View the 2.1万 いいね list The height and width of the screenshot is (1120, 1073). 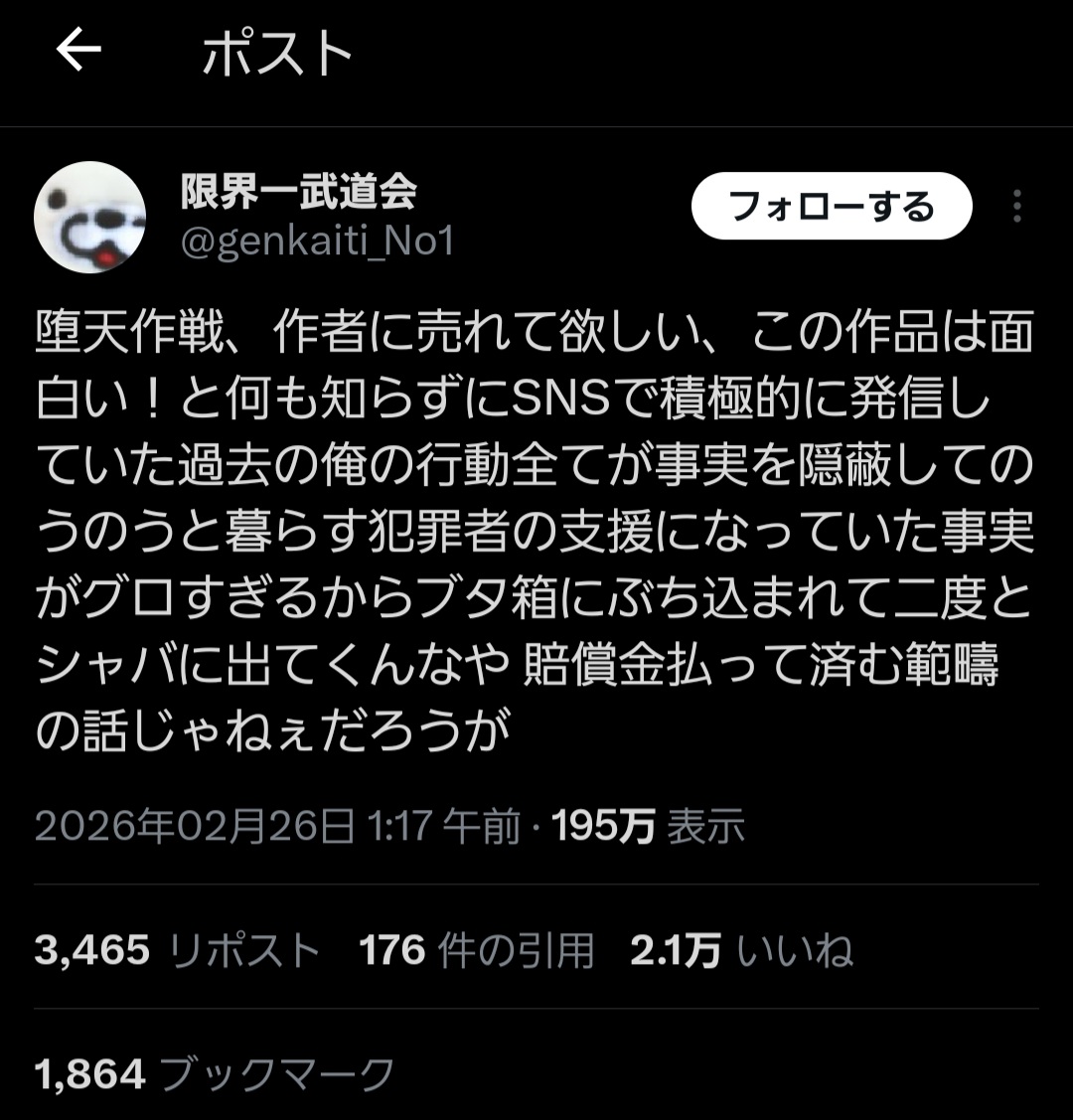click(741, 951)
